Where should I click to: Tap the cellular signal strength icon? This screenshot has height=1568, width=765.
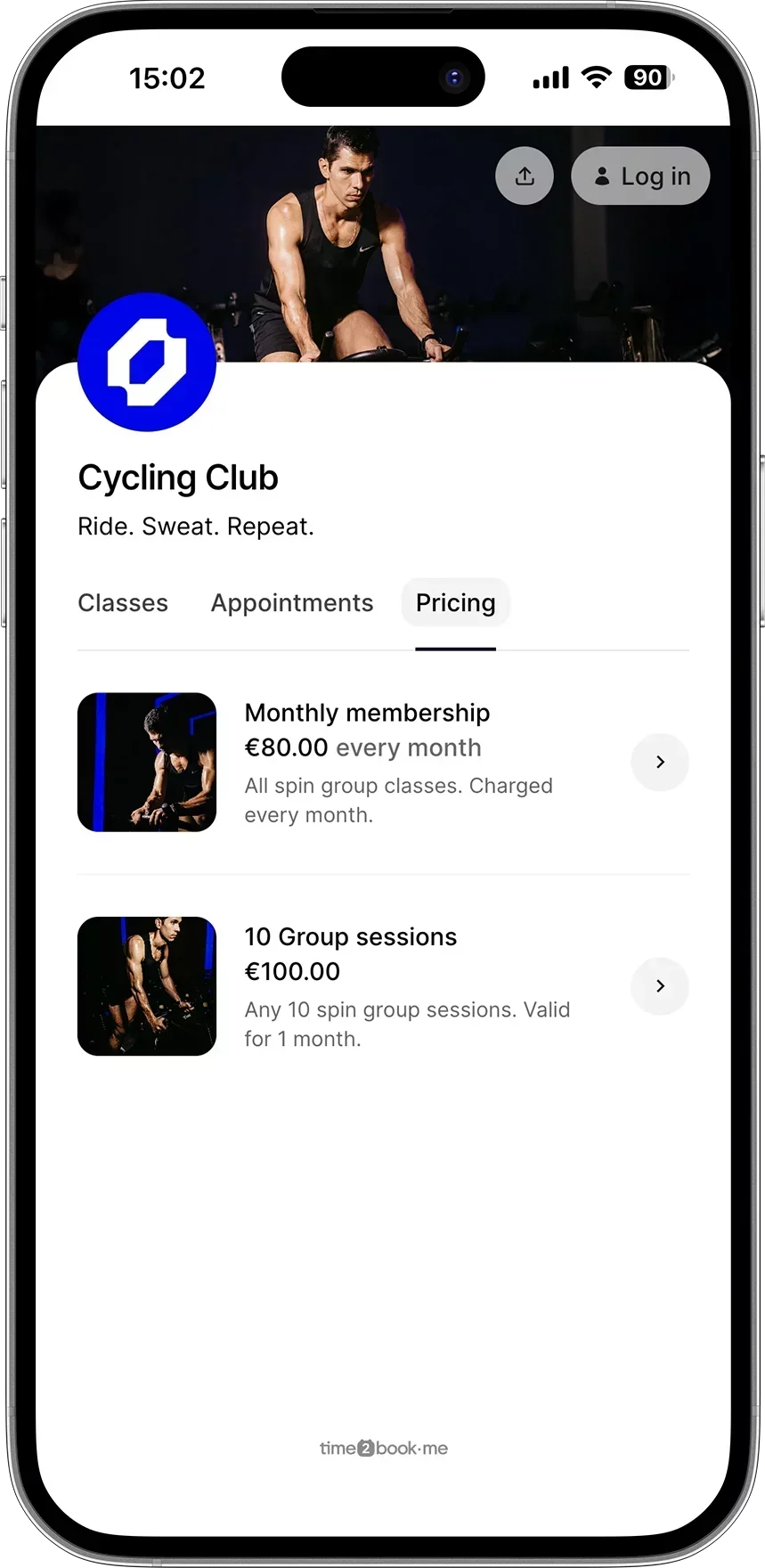[549, 78]
